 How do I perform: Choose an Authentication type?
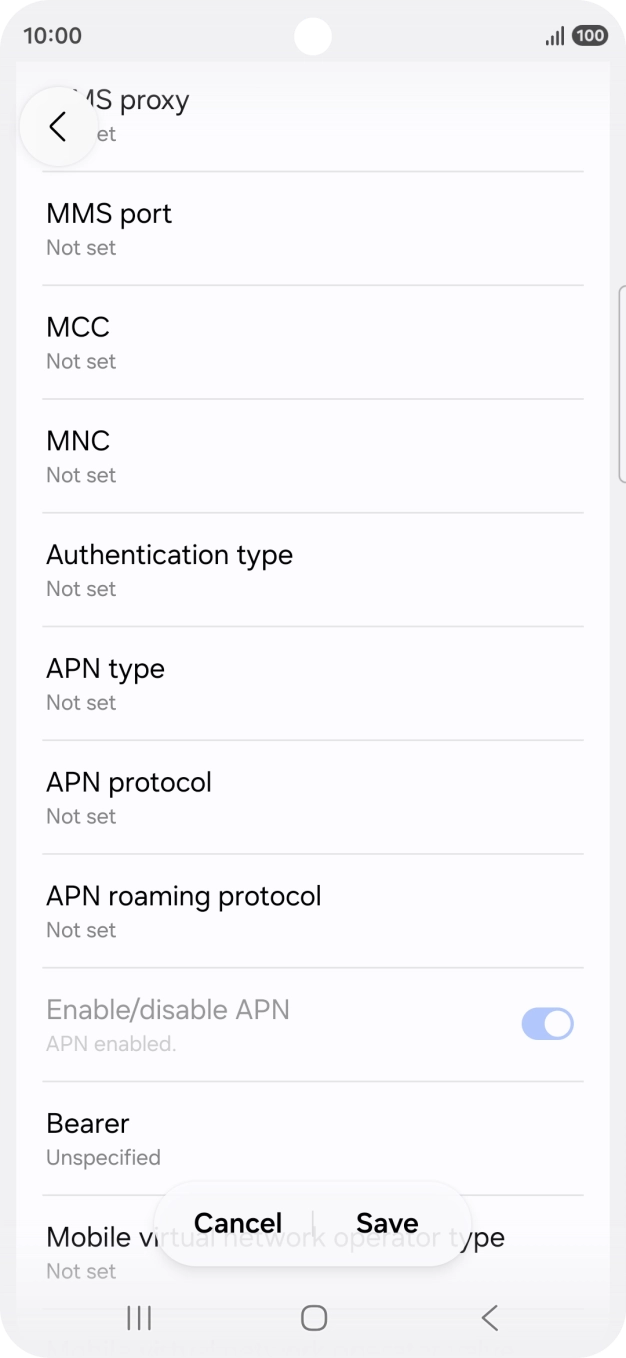click(312, 570)
